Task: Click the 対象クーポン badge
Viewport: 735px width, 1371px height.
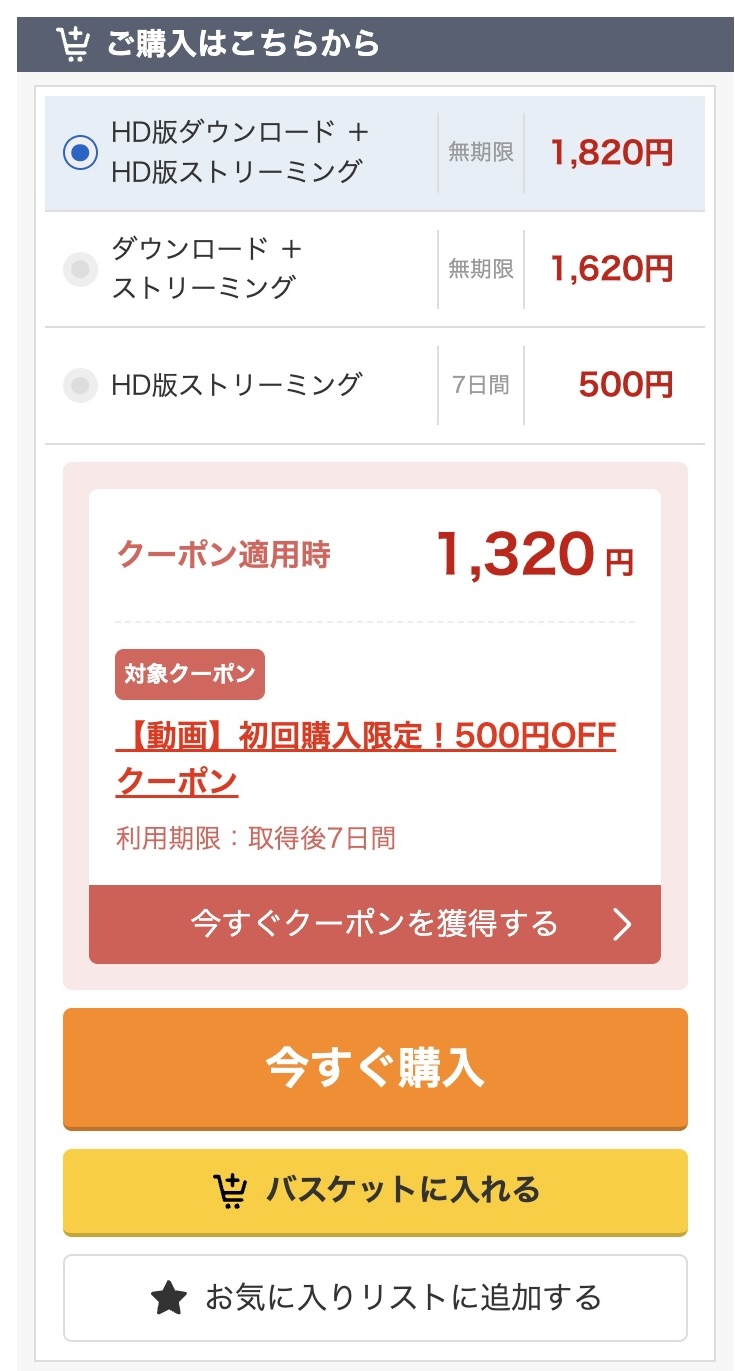Action: click(x=187, y=674)
